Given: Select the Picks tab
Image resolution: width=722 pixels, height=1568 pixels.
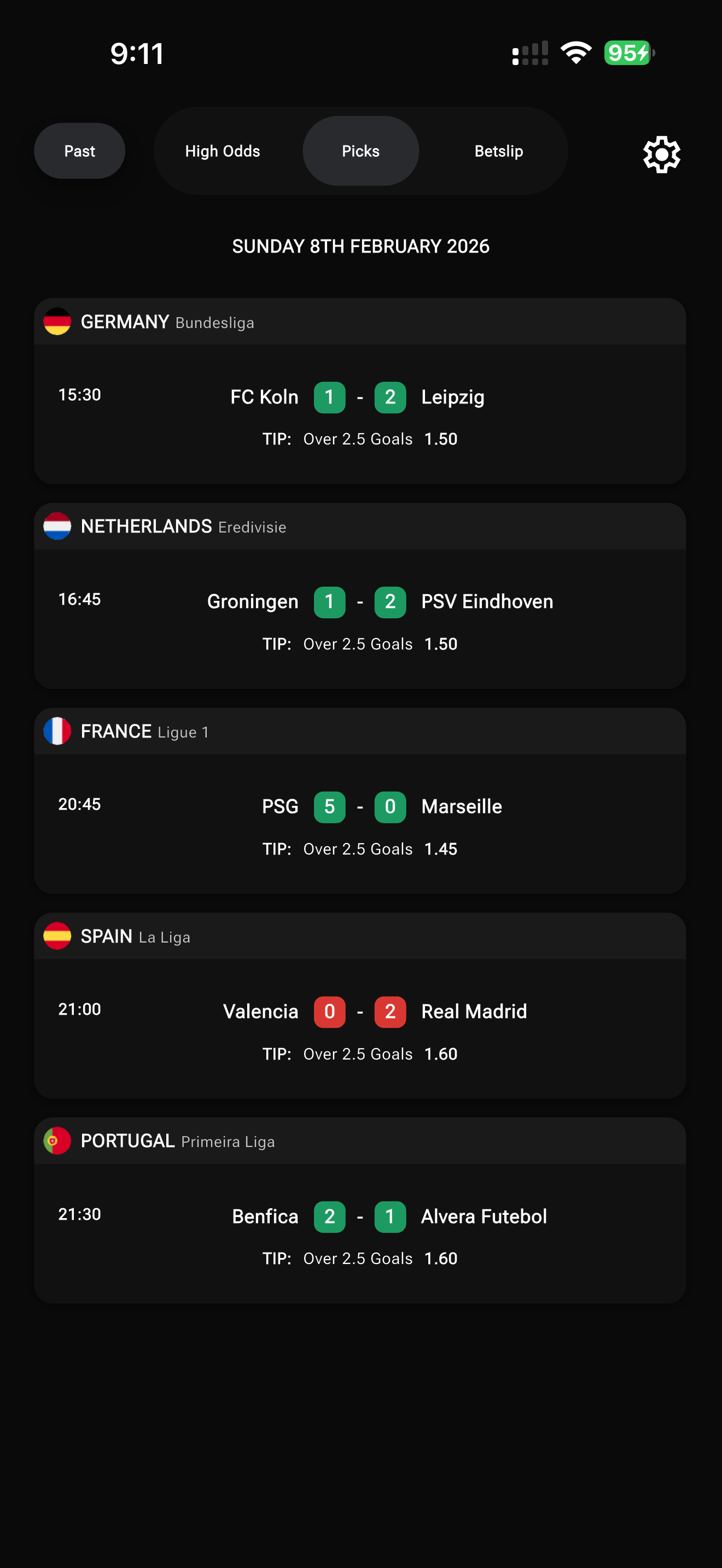Looking at the screenshot, I should tap(360, 151).
